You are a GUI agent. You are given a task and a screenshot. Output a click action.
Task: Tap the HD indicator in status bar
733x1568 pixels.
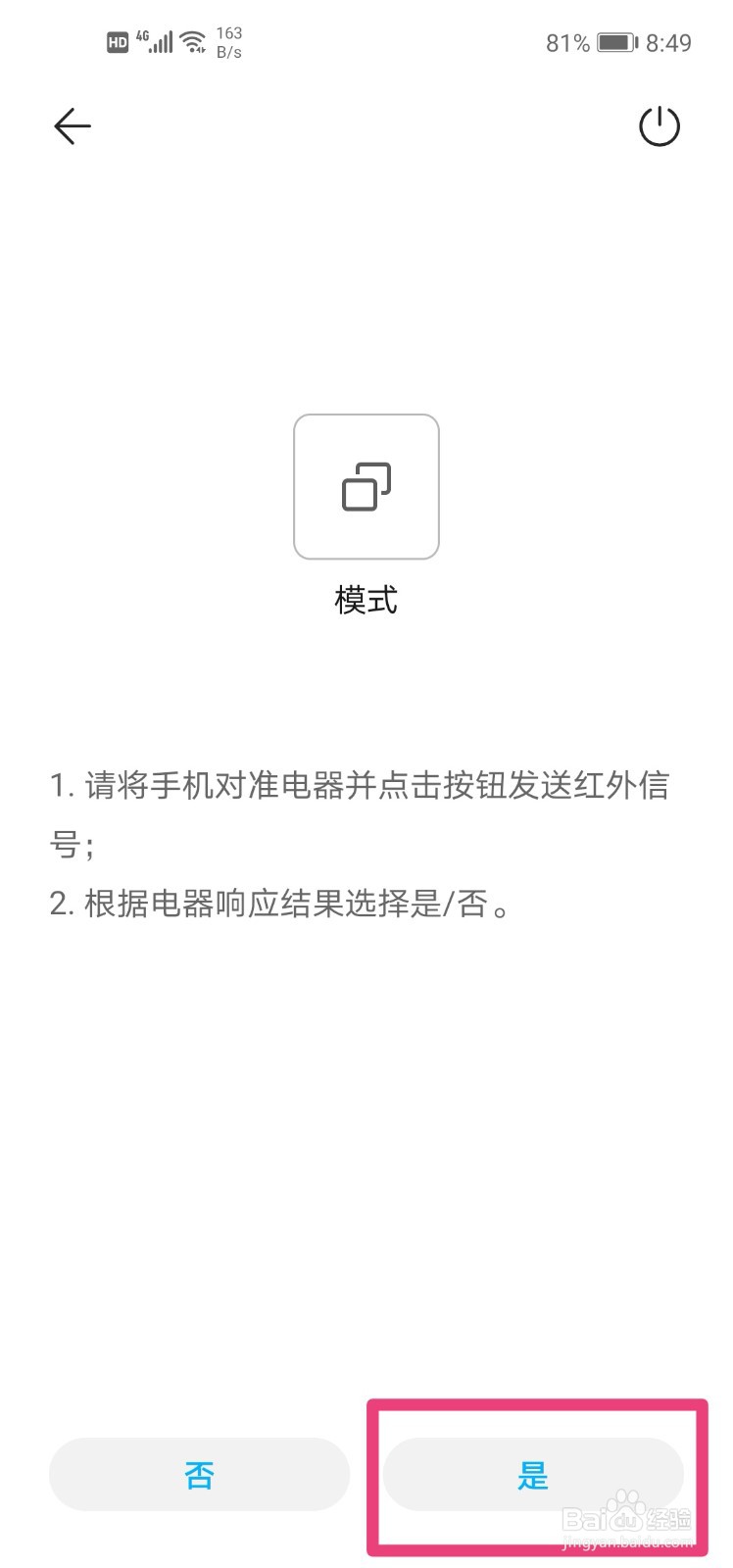tap(117, 40)
